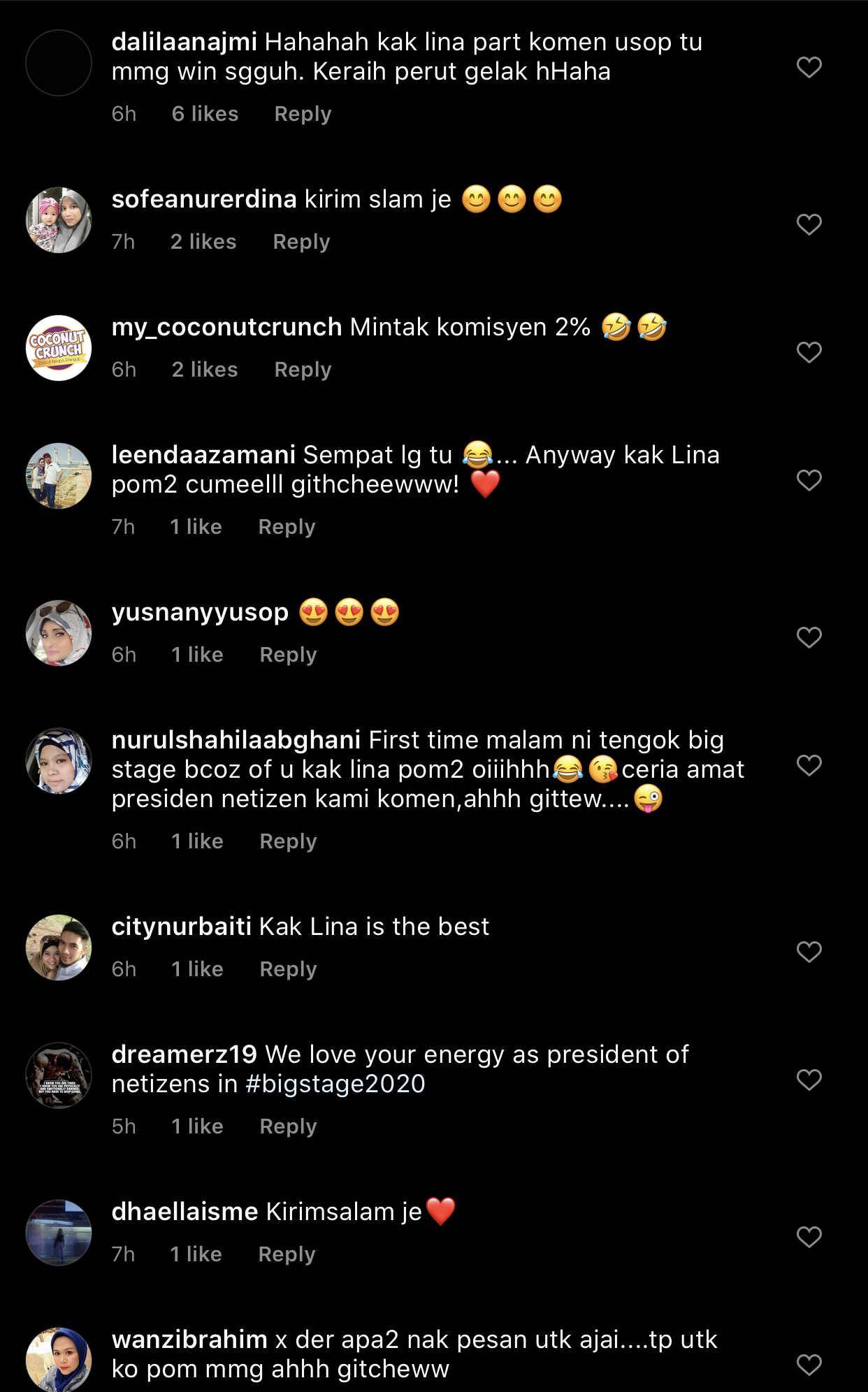Reply to leendaazamani
The image size is (868, 1392).
[287, 527]
